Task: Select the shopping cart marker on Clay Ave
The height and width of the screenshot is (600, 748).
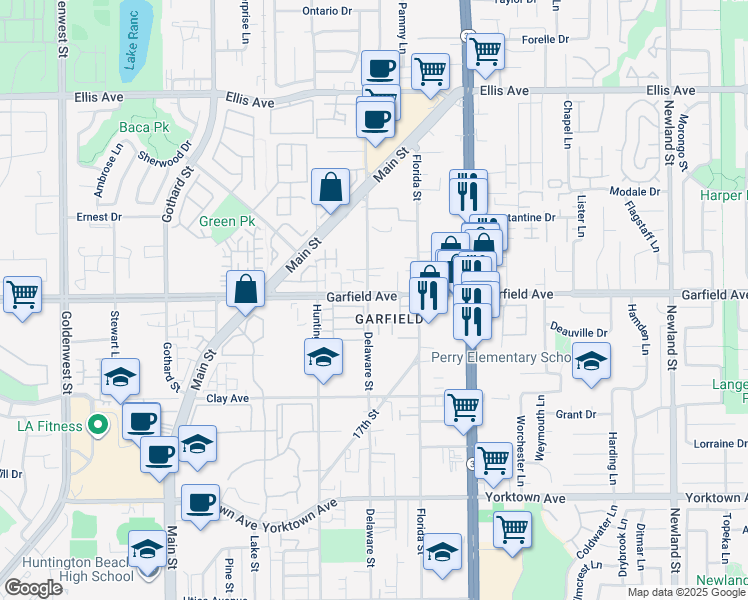Action: [463, 407]
